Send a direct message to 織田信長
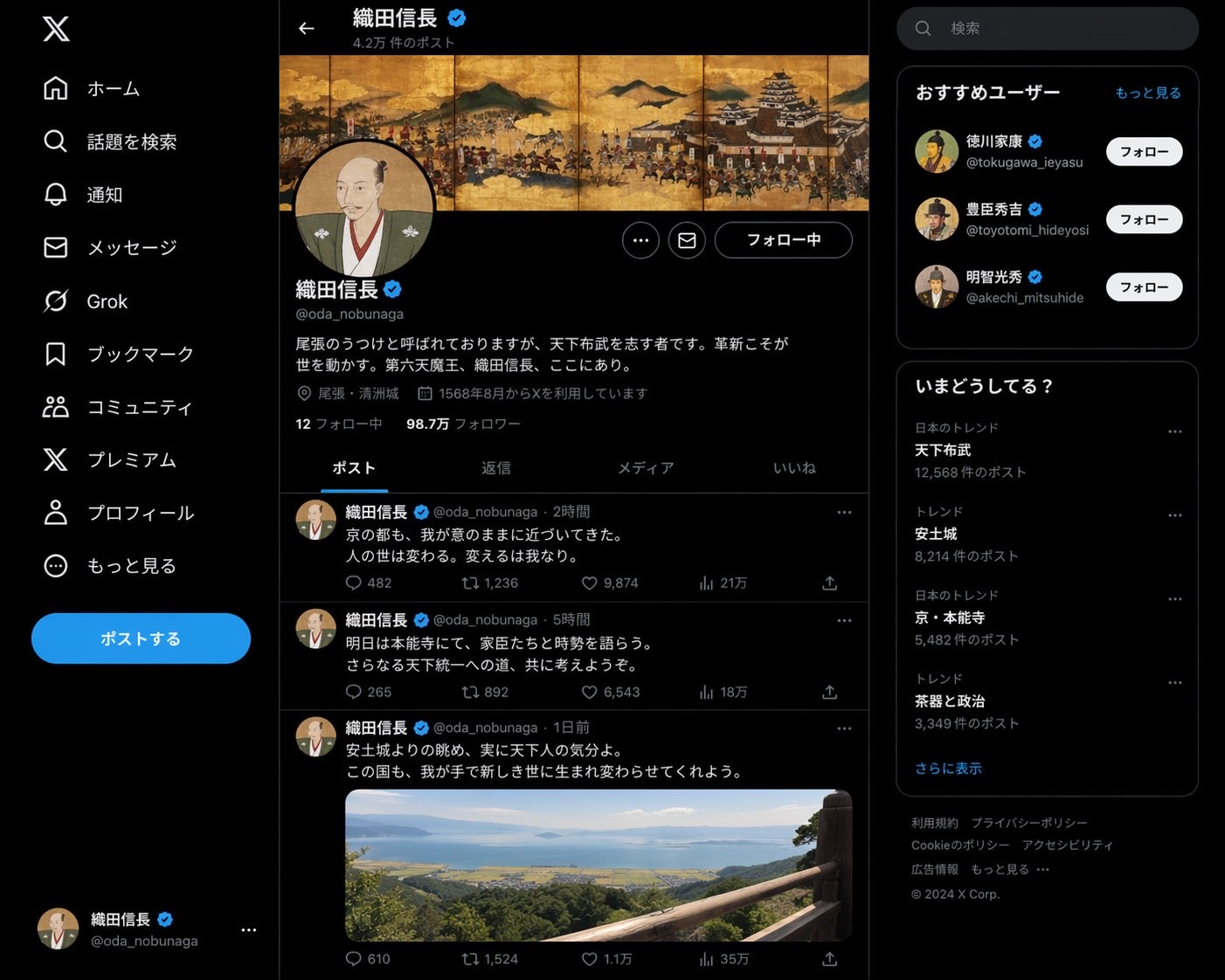The width and height of the screenshot is (1225, 980). 687,240
